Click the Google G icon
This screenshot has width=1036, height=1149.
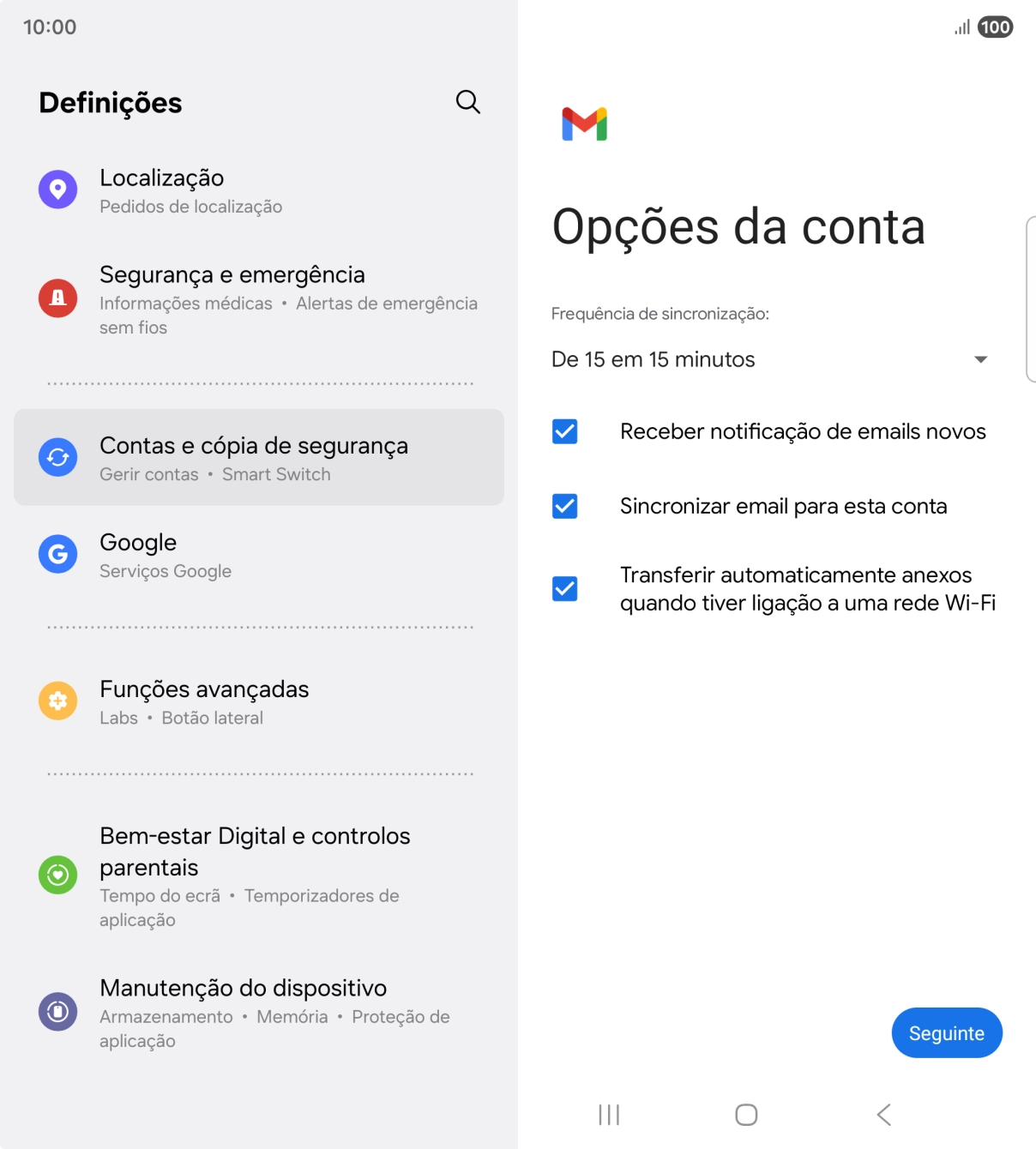pos(57,554)
